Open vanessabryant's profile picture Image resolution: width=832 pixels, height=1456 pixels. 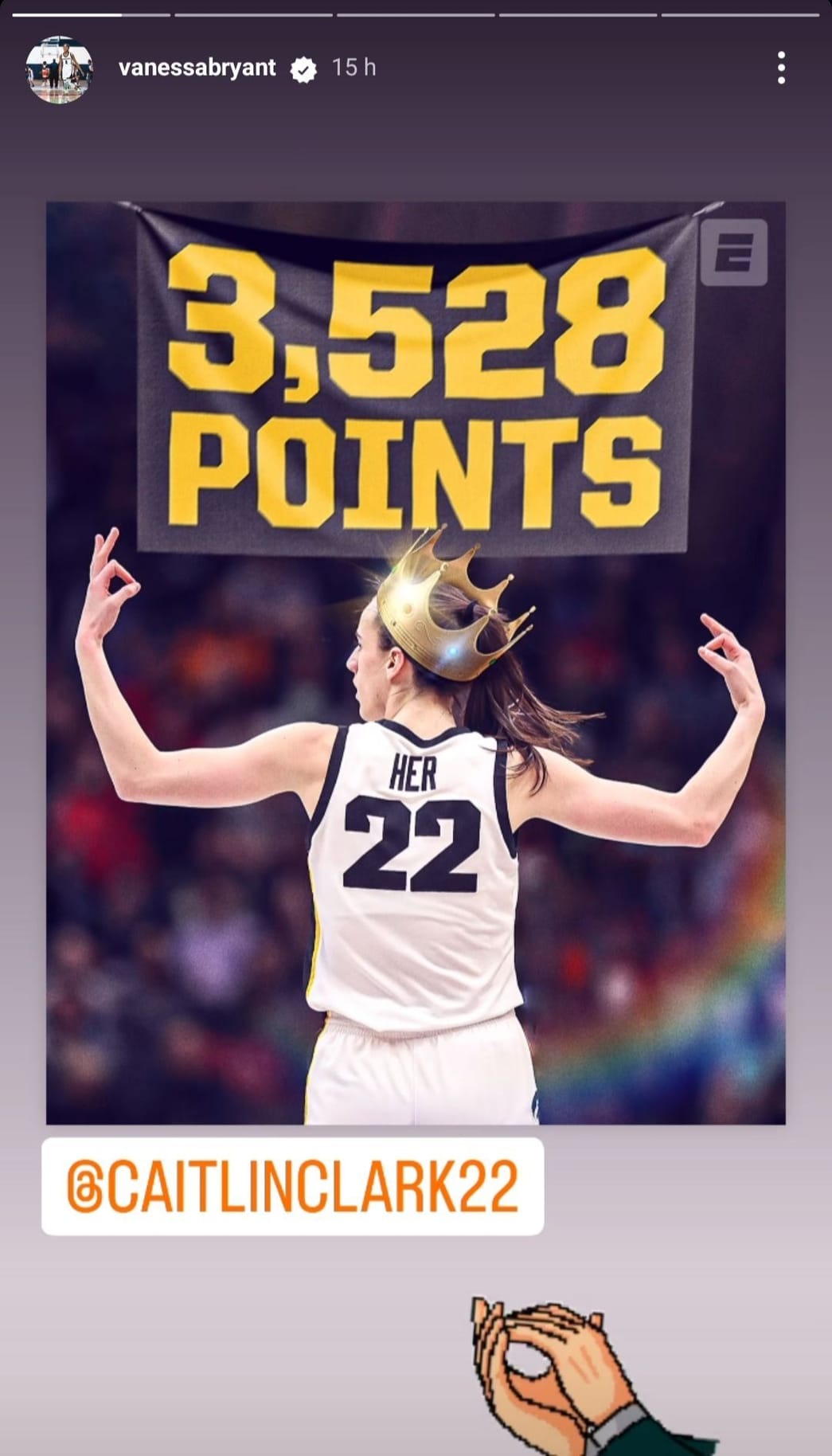tap(60, 69)
